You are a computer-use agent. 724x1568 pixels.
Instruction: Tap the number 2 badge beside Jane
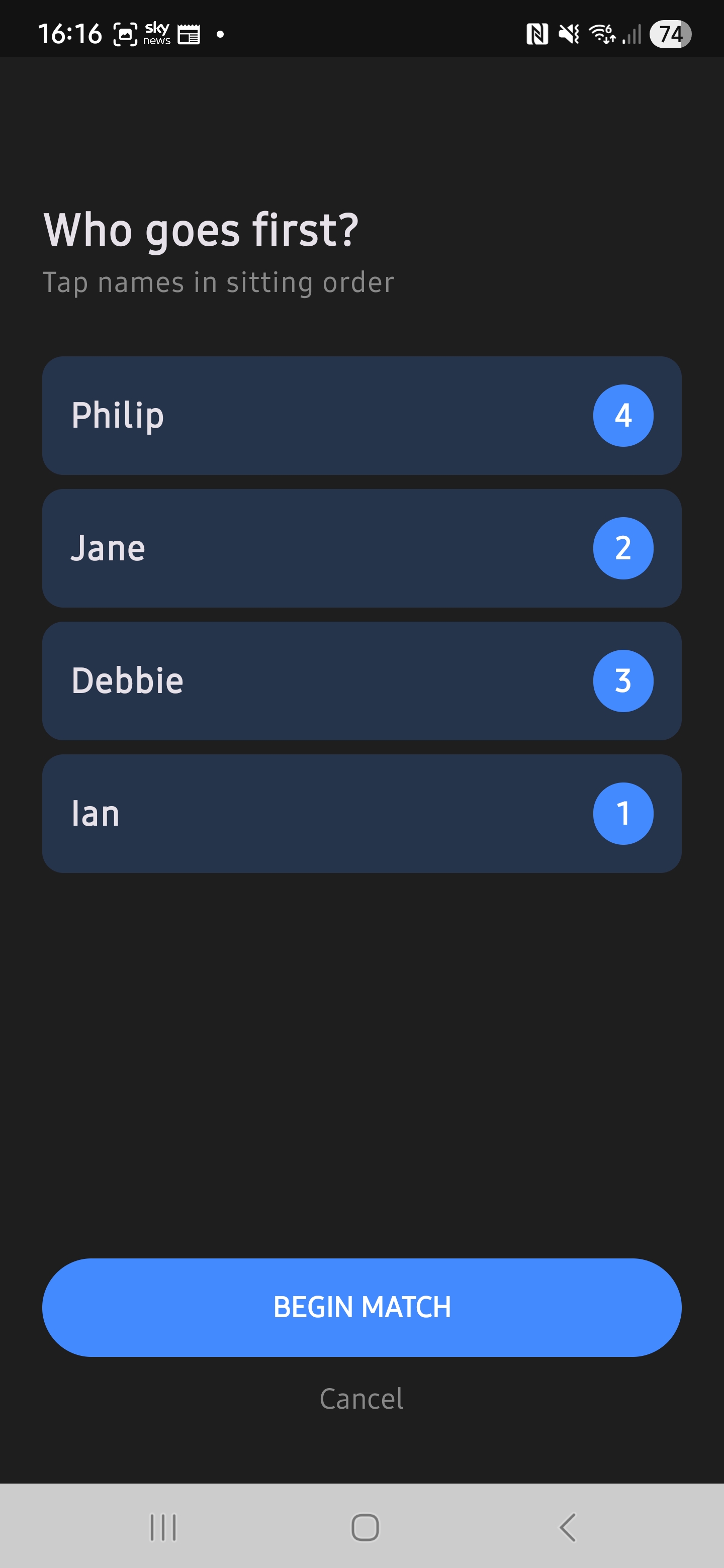(623, 547)
